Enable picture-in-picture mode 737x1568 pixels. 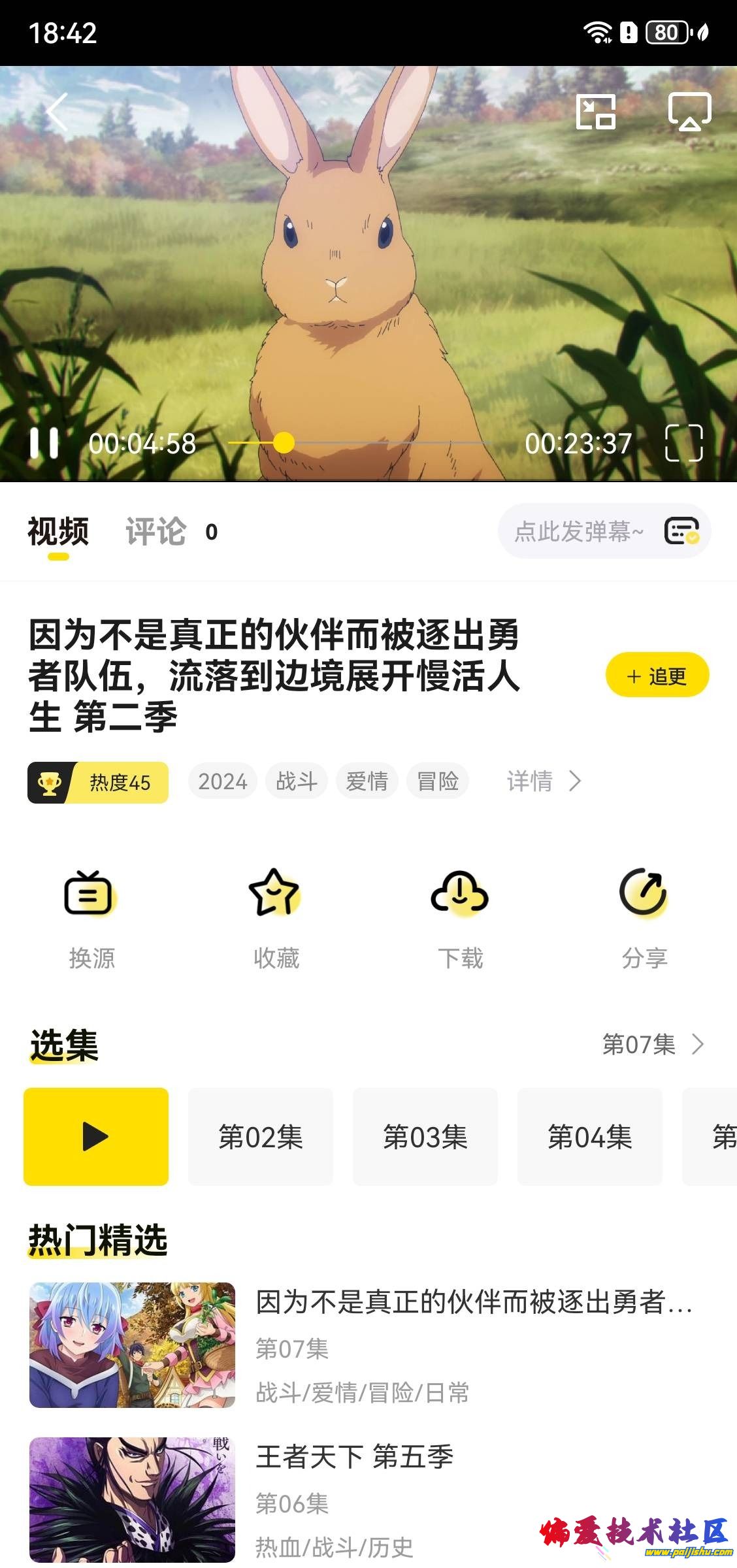tap(595, 112)
